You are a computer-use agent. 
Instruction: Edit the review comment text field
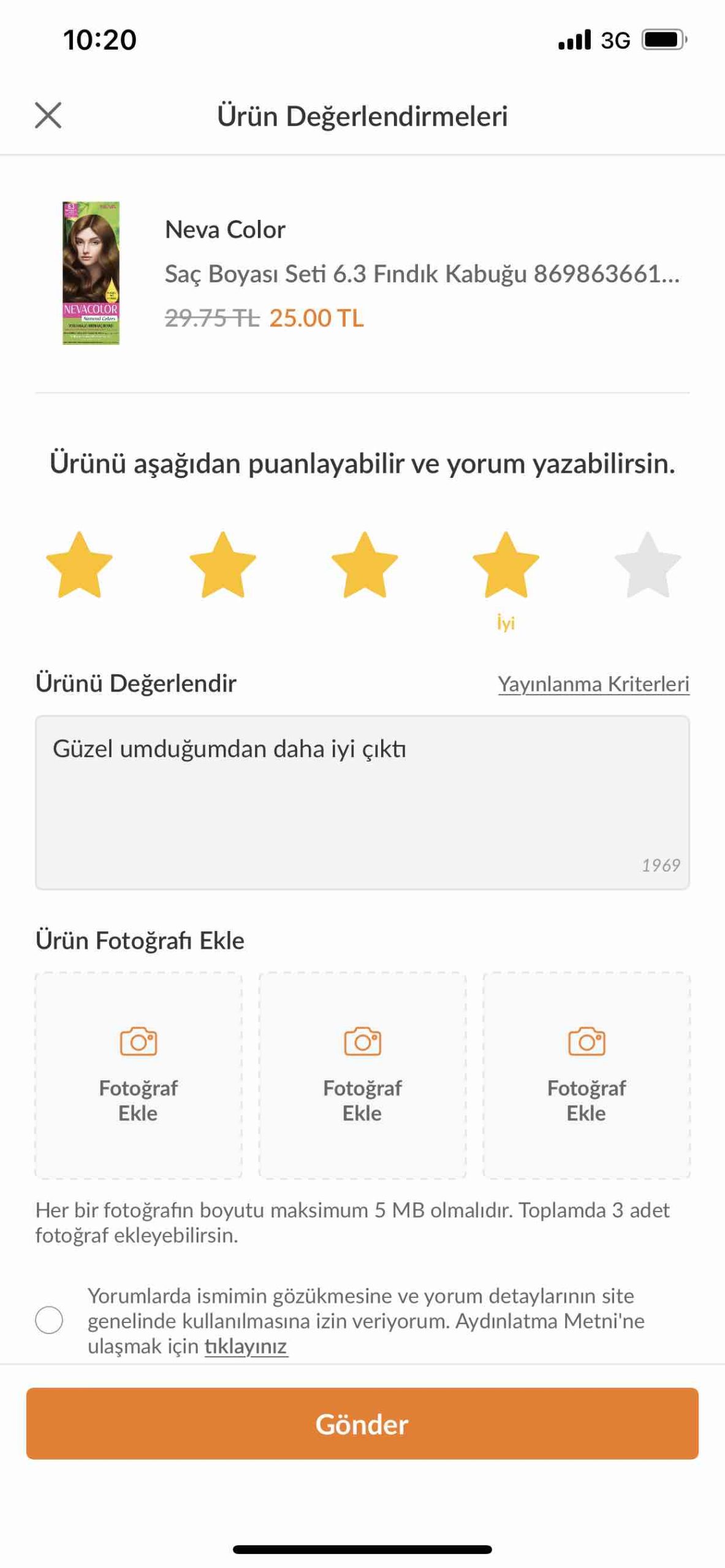click(x=362, y=802)
